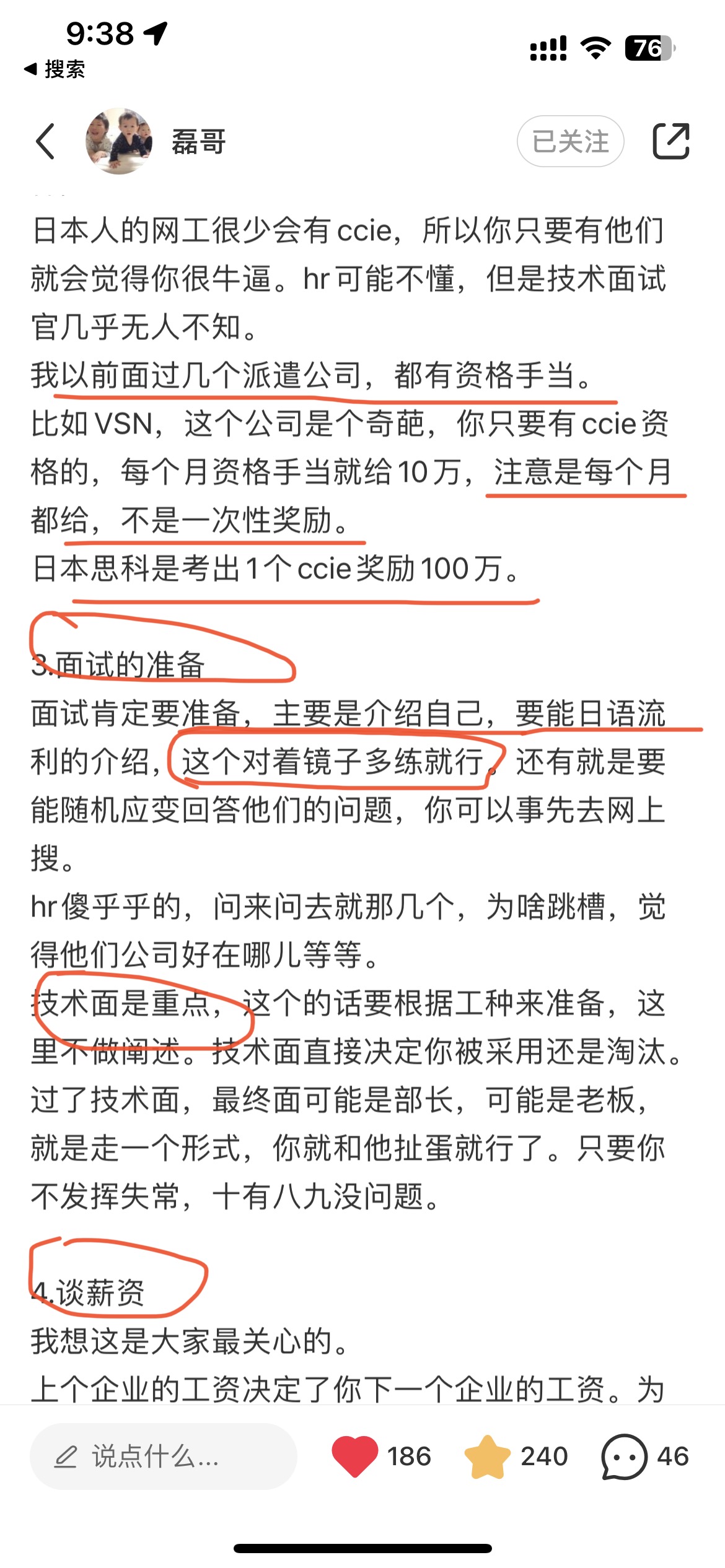Unlike the post via the heart icon
725x1568 pixels.
point(355,1457)
